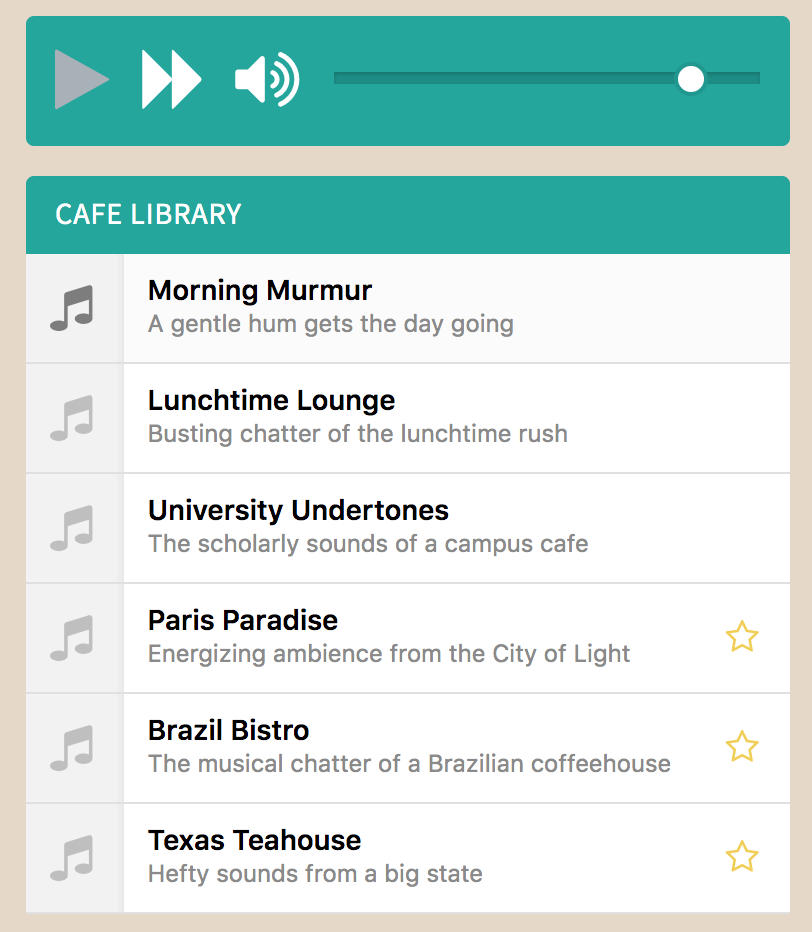The image size is (812, 932).
Task: Click the Paris Paradise track title
Action: (242, 620)
